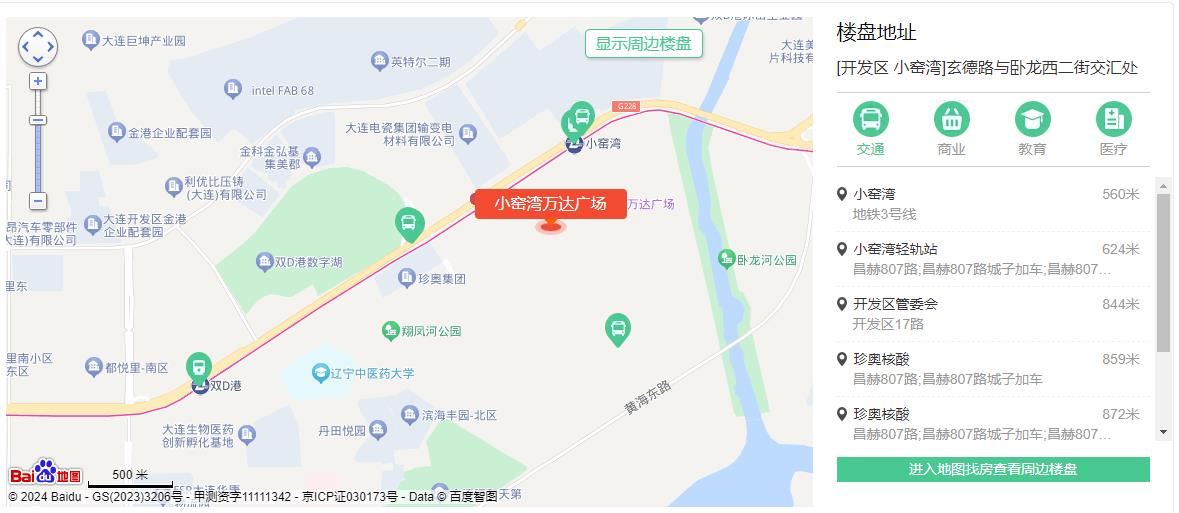Click 显示周边楼盘 button
1179x513 pixels.
point(643,44)
